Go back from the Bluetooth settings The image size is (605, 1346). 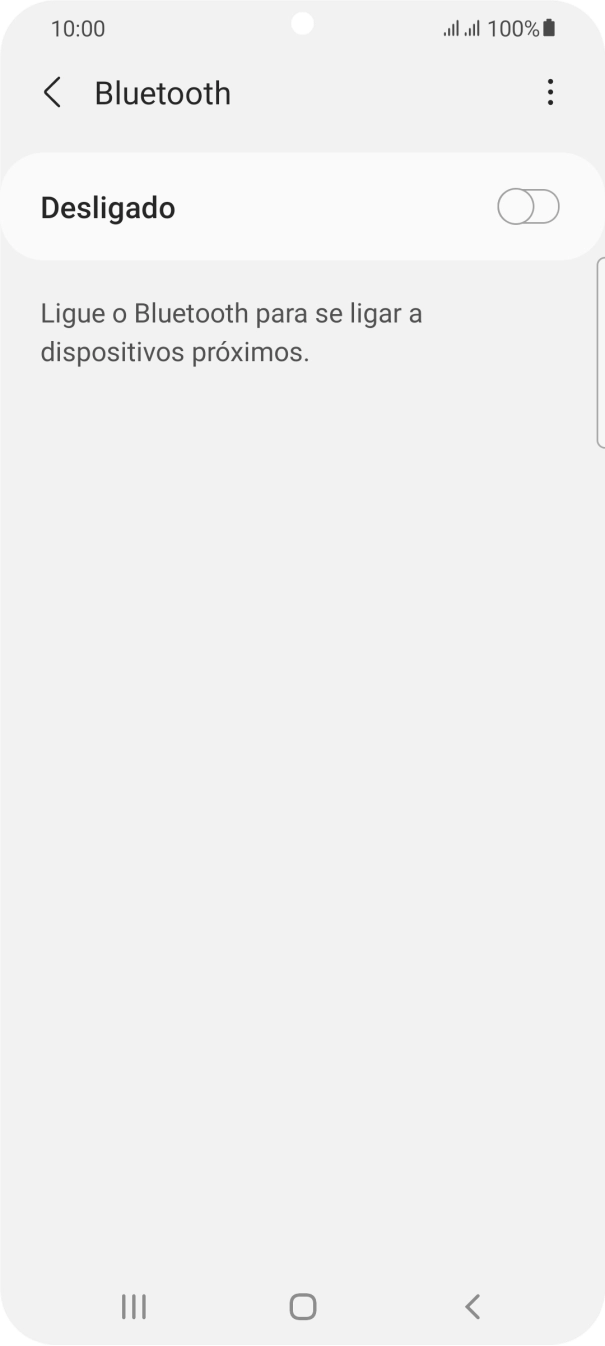[52, 93]
